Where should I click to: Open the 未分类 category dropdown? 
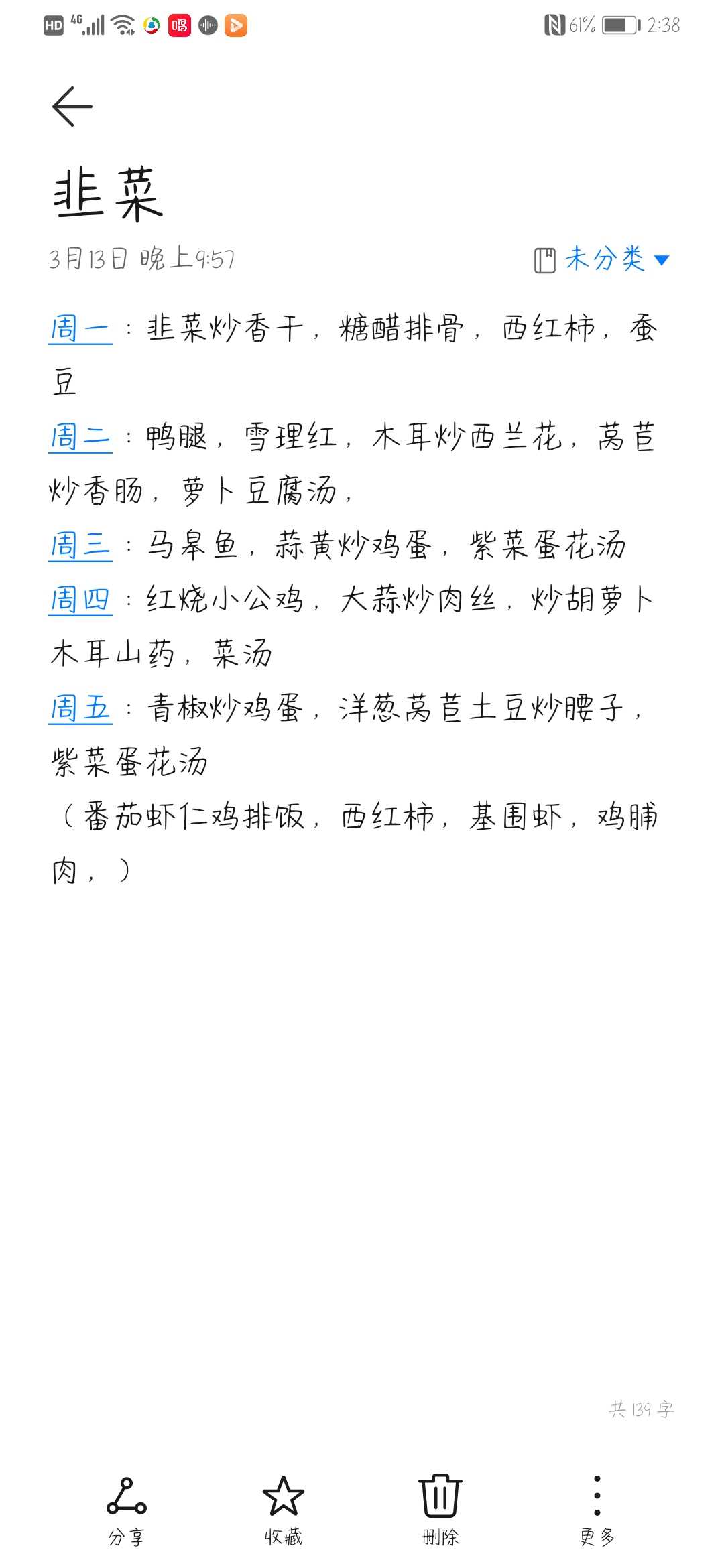pyautogui.click(x=602, y=259)
